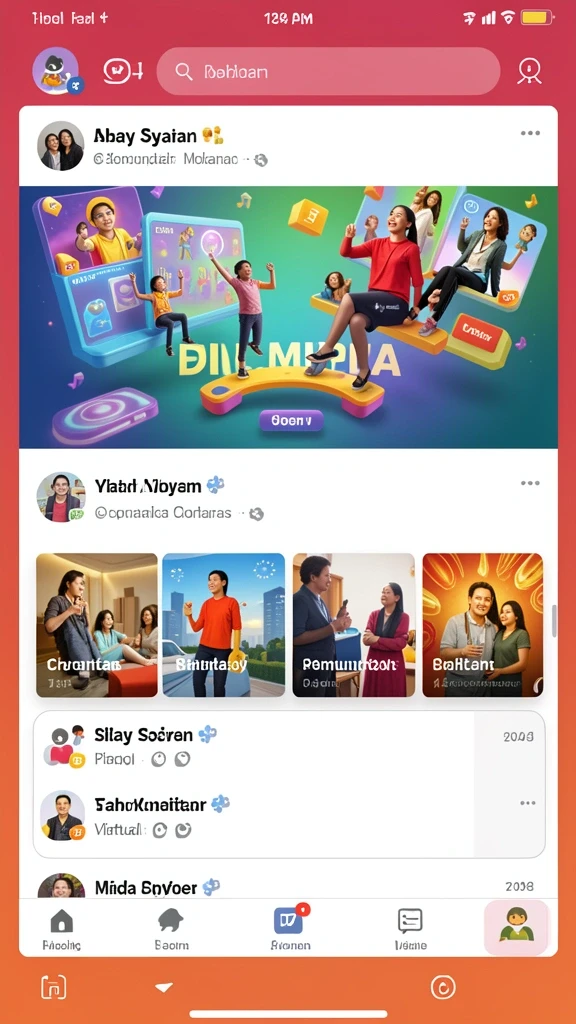Tap the purple button on the banner
576x1024 pixels.
click(x=291, y=421)
